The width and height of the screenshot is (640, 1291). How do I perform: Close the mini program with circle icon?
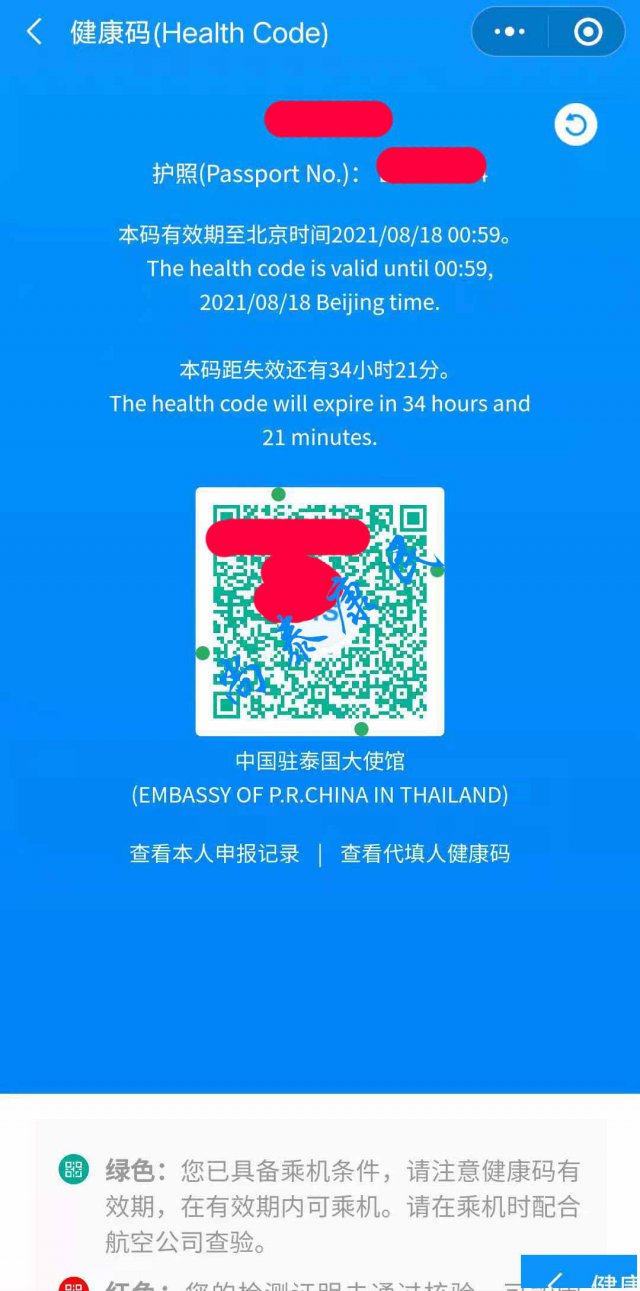coord(588,32)
